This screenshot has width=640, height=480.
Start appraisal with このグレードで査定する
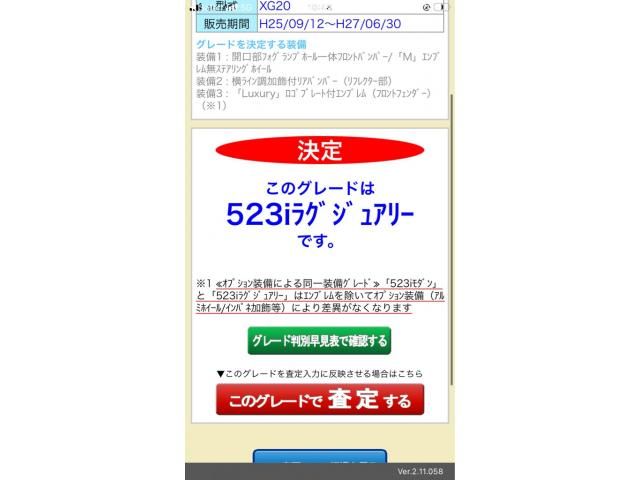point(320,401)
